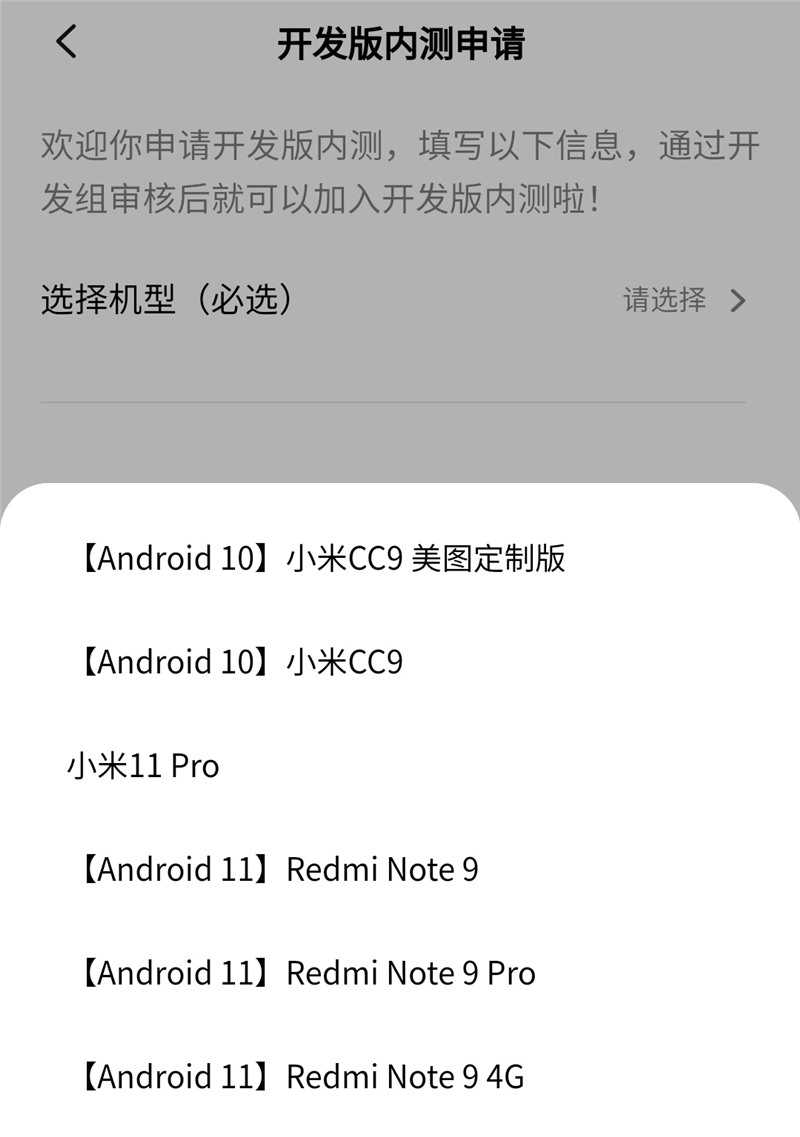Choose 【Android 11】Redmi Note 9 Pro

(x=306, y=973)
